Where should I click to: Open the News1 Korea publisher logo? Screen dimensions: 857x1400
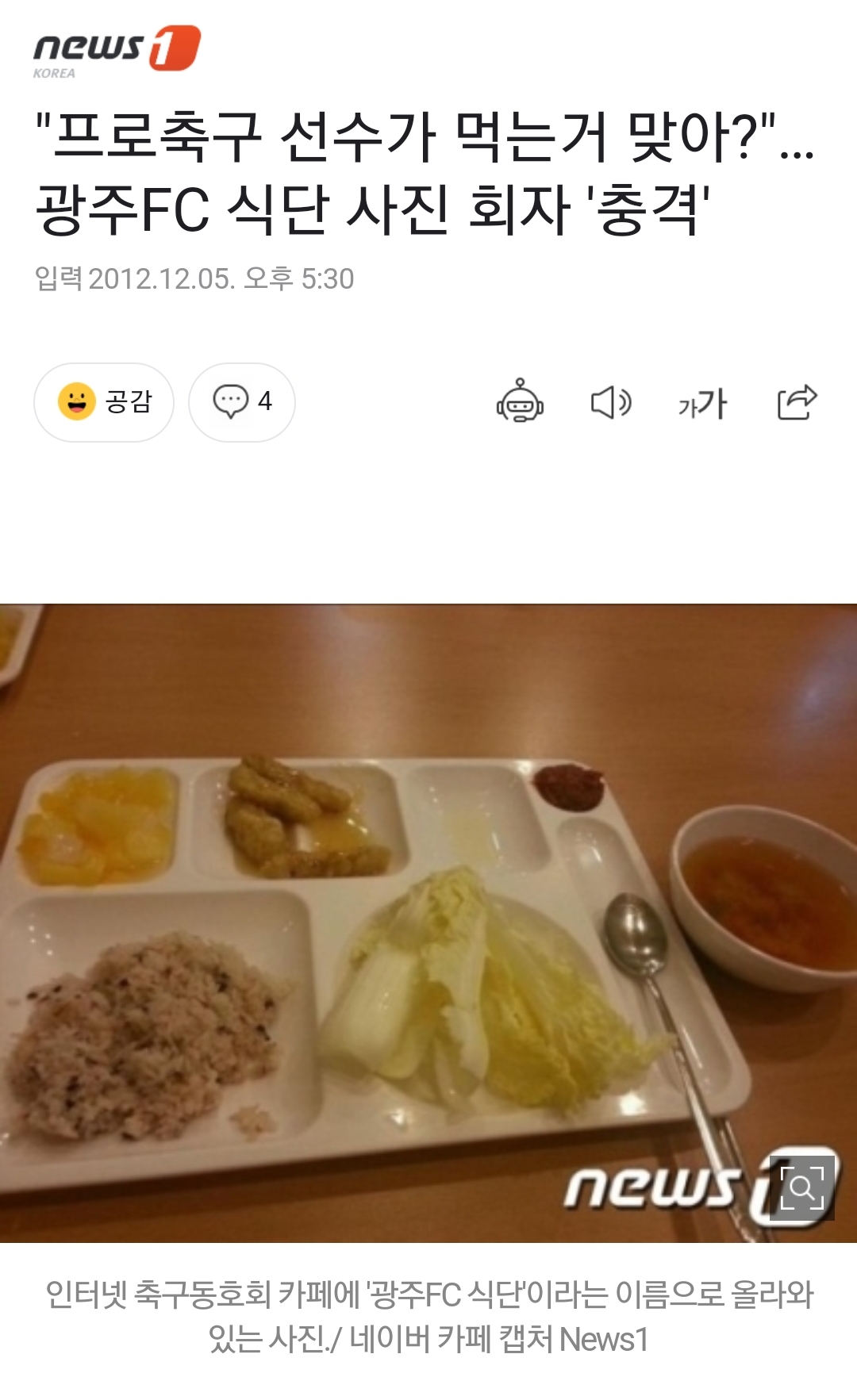coord(116,52)
